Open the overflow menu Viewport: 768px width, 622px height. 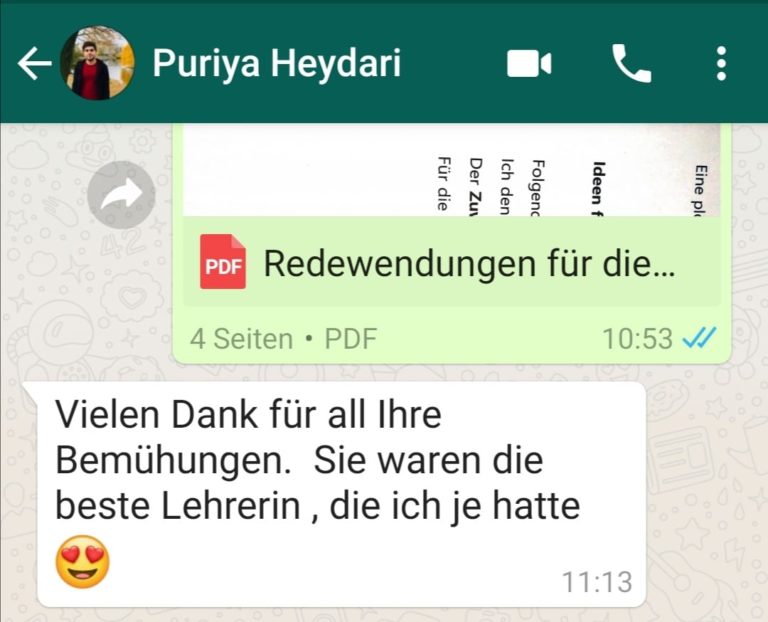pos(721,65)
